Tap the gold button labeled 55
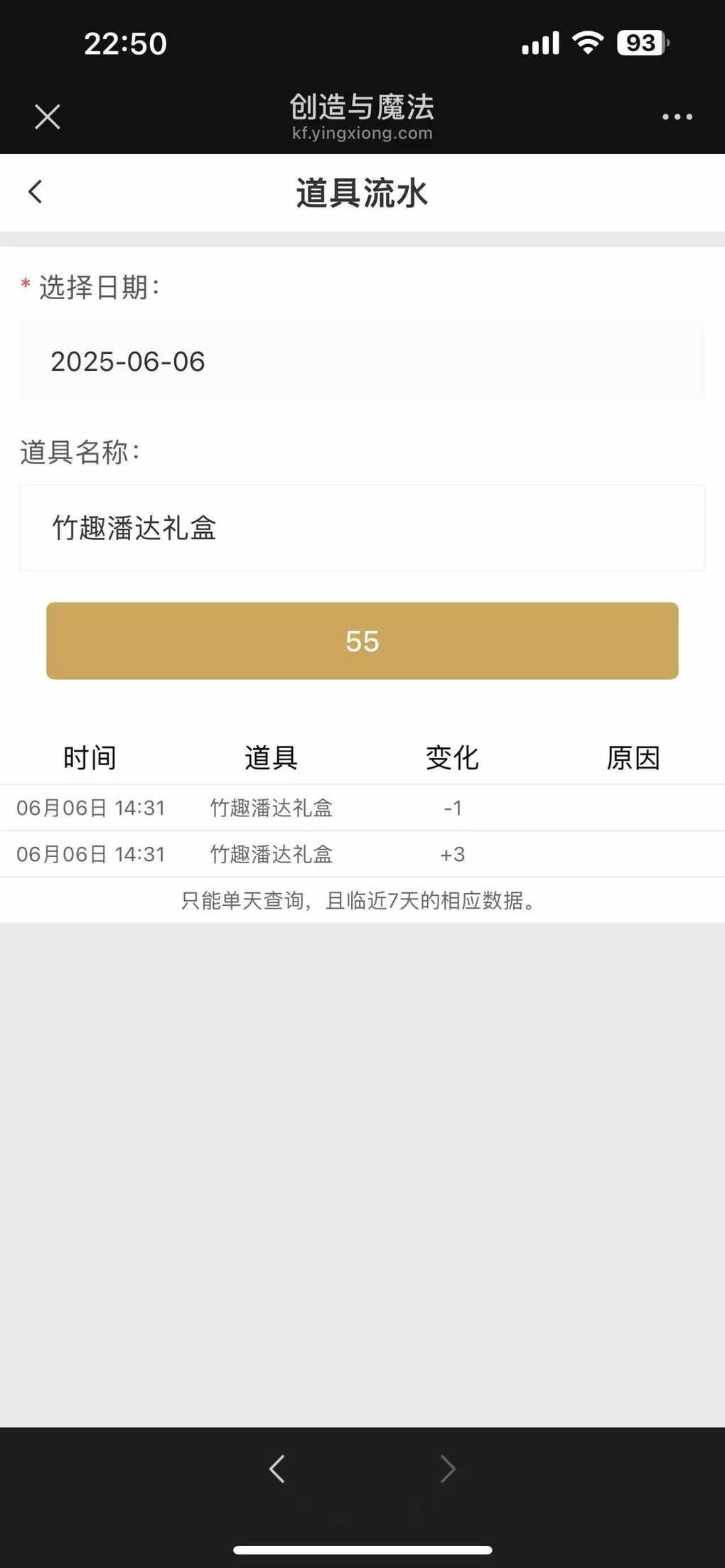The height and width of the screenshot is (1568, 725). (362, 641)
